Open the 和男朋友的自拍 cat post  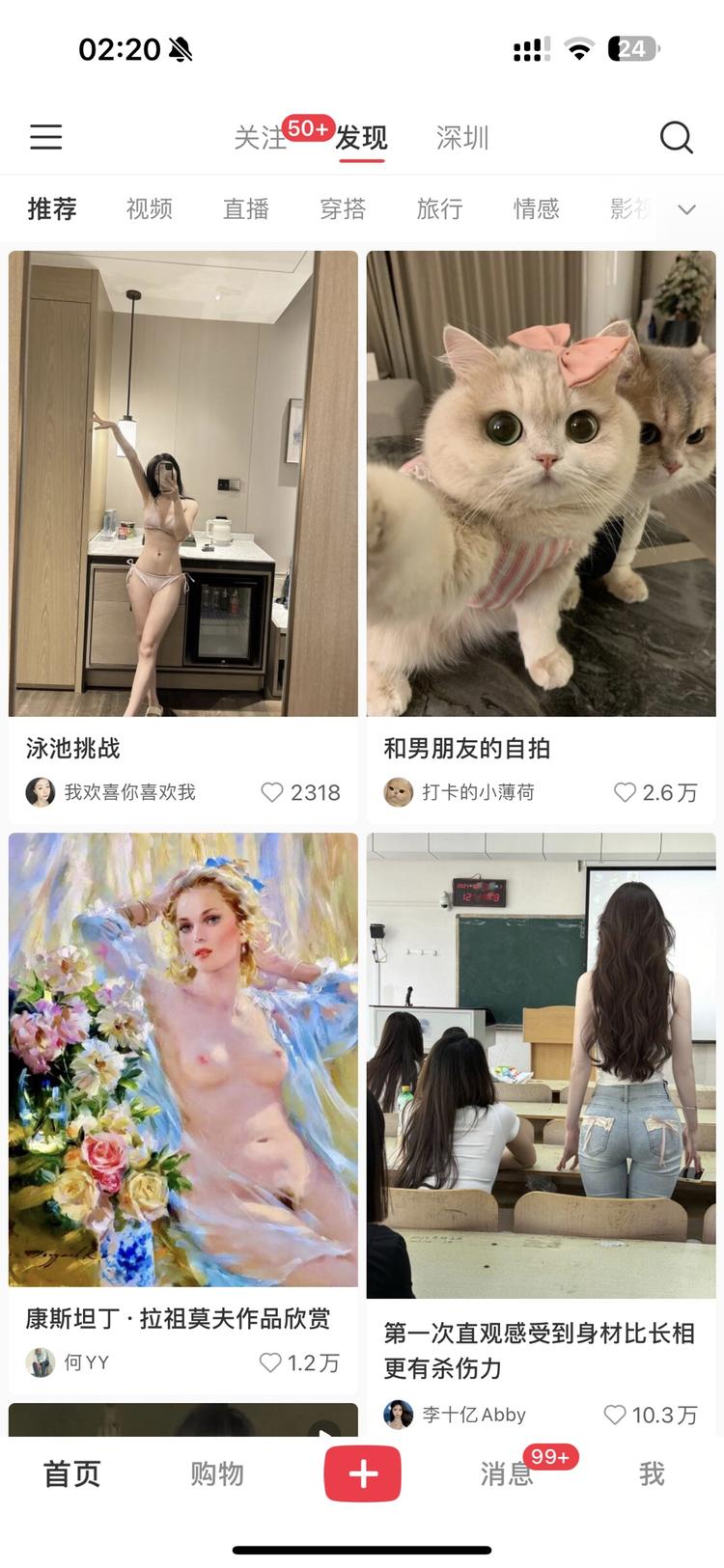pos(541,482)
